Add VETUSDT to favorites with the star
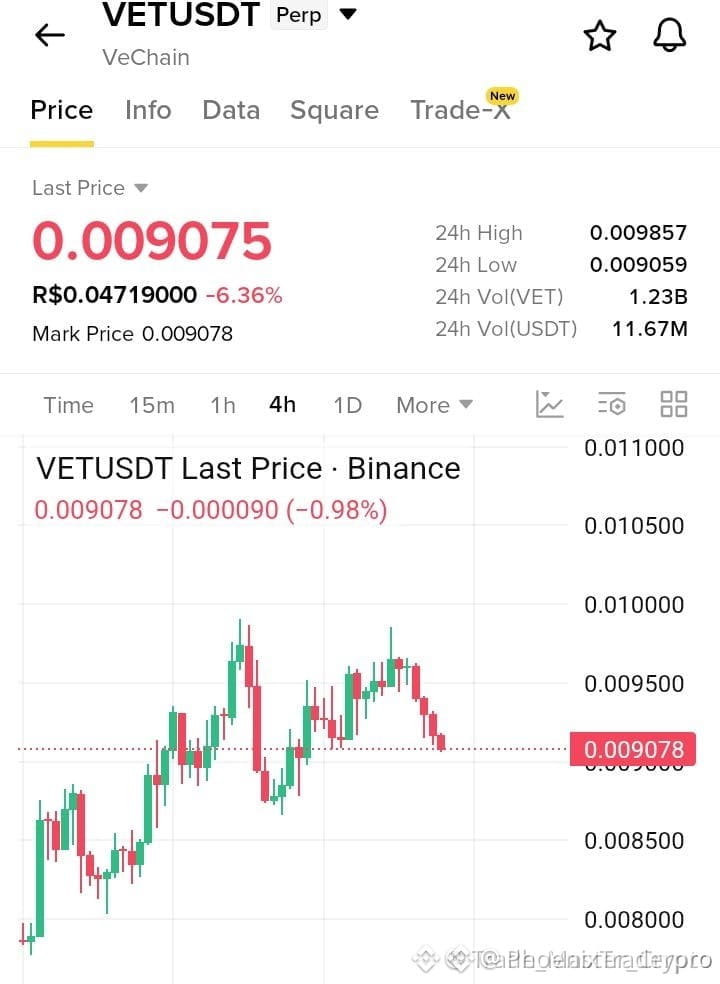Viewport: 720px width, 984px height. (600, 35)
